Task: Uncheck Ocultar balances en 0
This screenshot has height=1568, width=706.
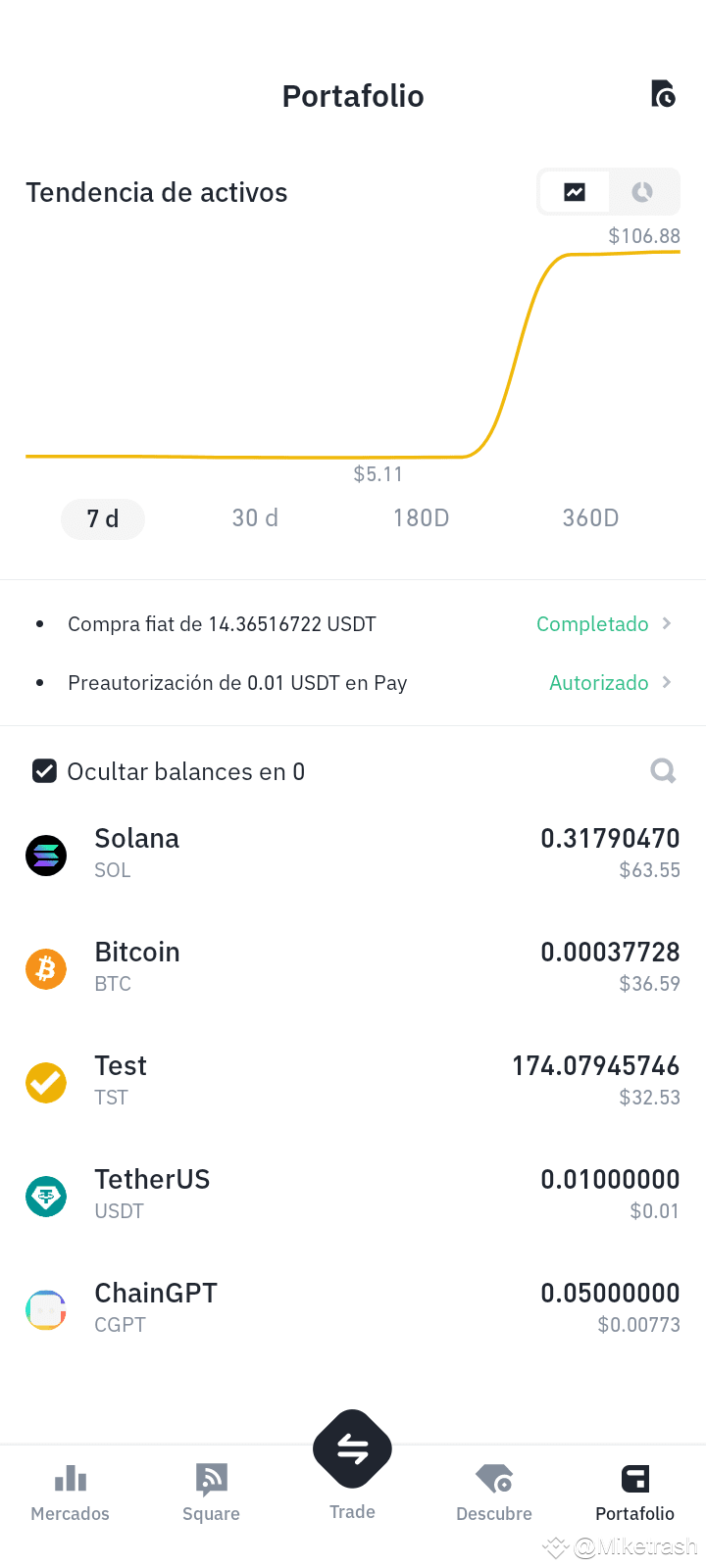Action: coord(43,771)
